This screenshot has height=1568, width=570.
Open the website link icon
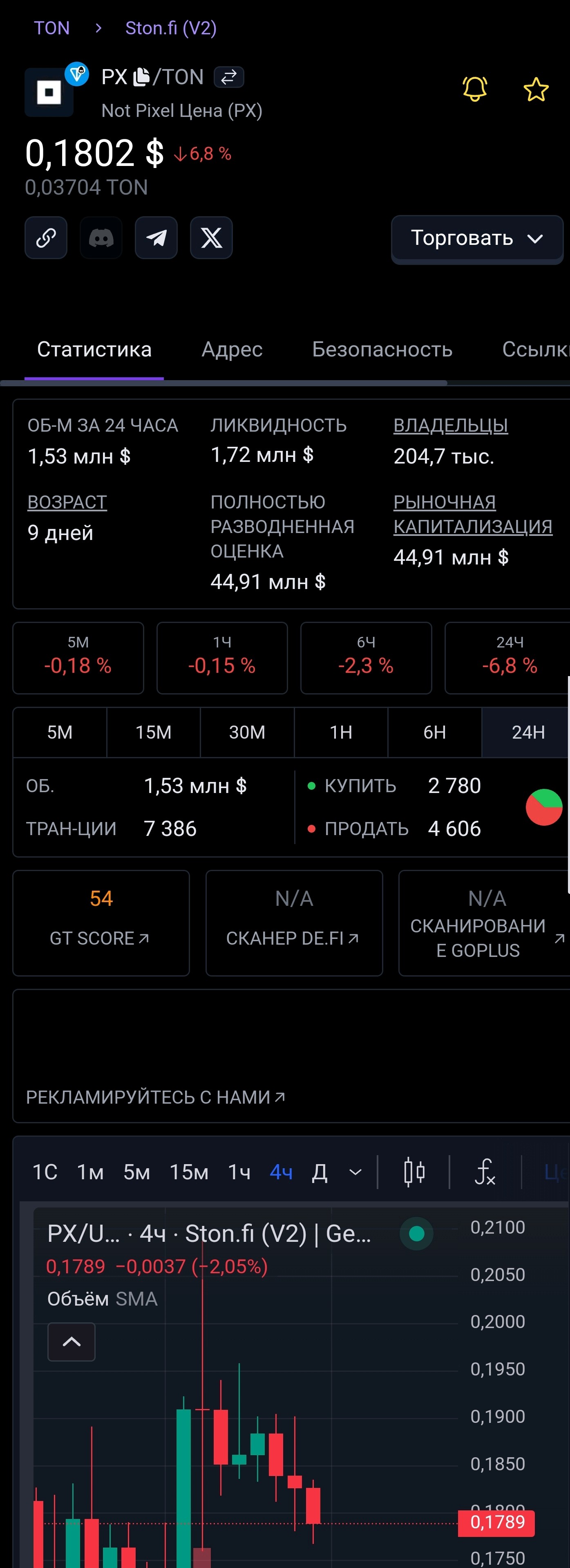46,238
